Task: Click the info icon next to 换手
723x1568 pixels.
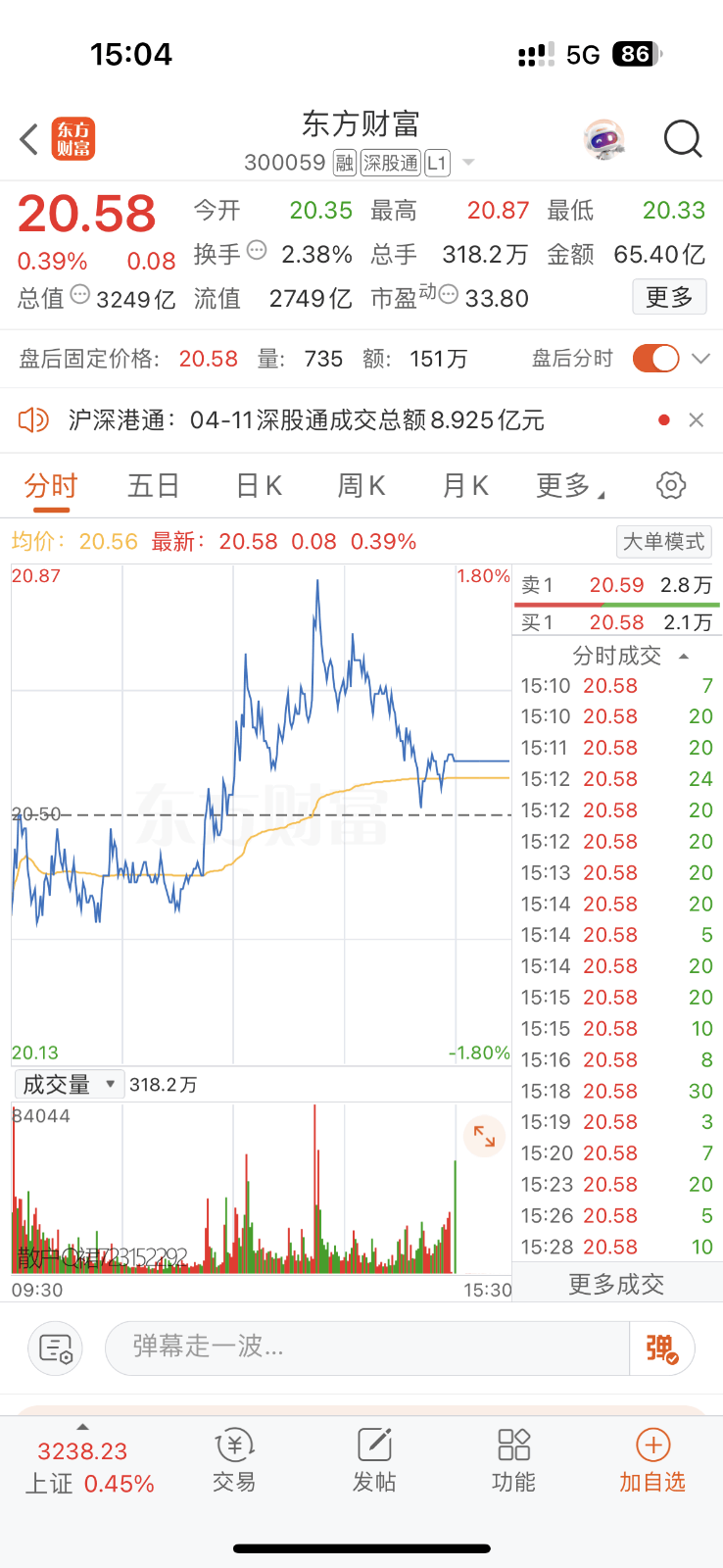Action: (x=257, y=251)
